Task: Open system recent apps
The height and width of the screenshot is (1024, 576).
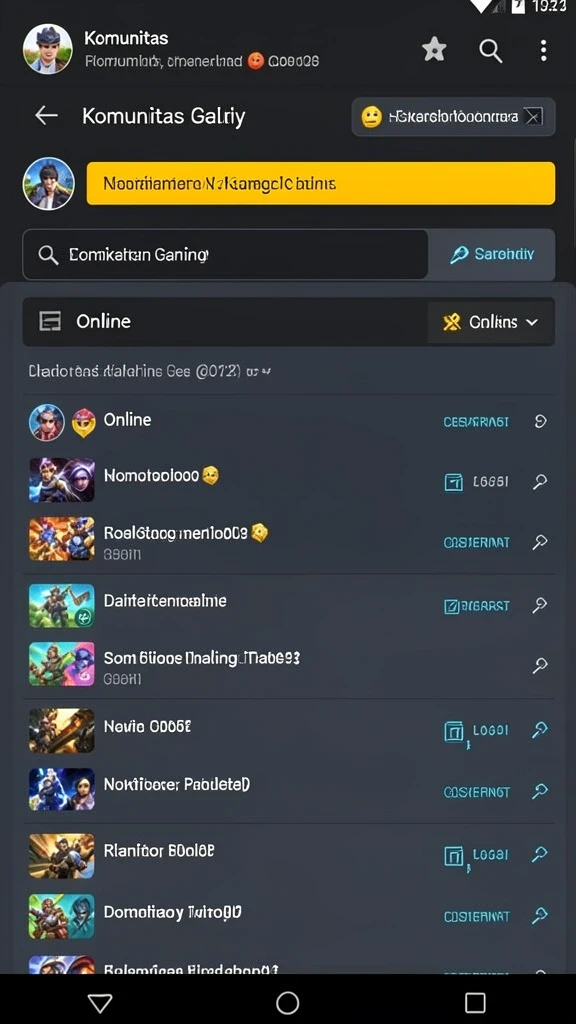Action: coord(475,1002)
